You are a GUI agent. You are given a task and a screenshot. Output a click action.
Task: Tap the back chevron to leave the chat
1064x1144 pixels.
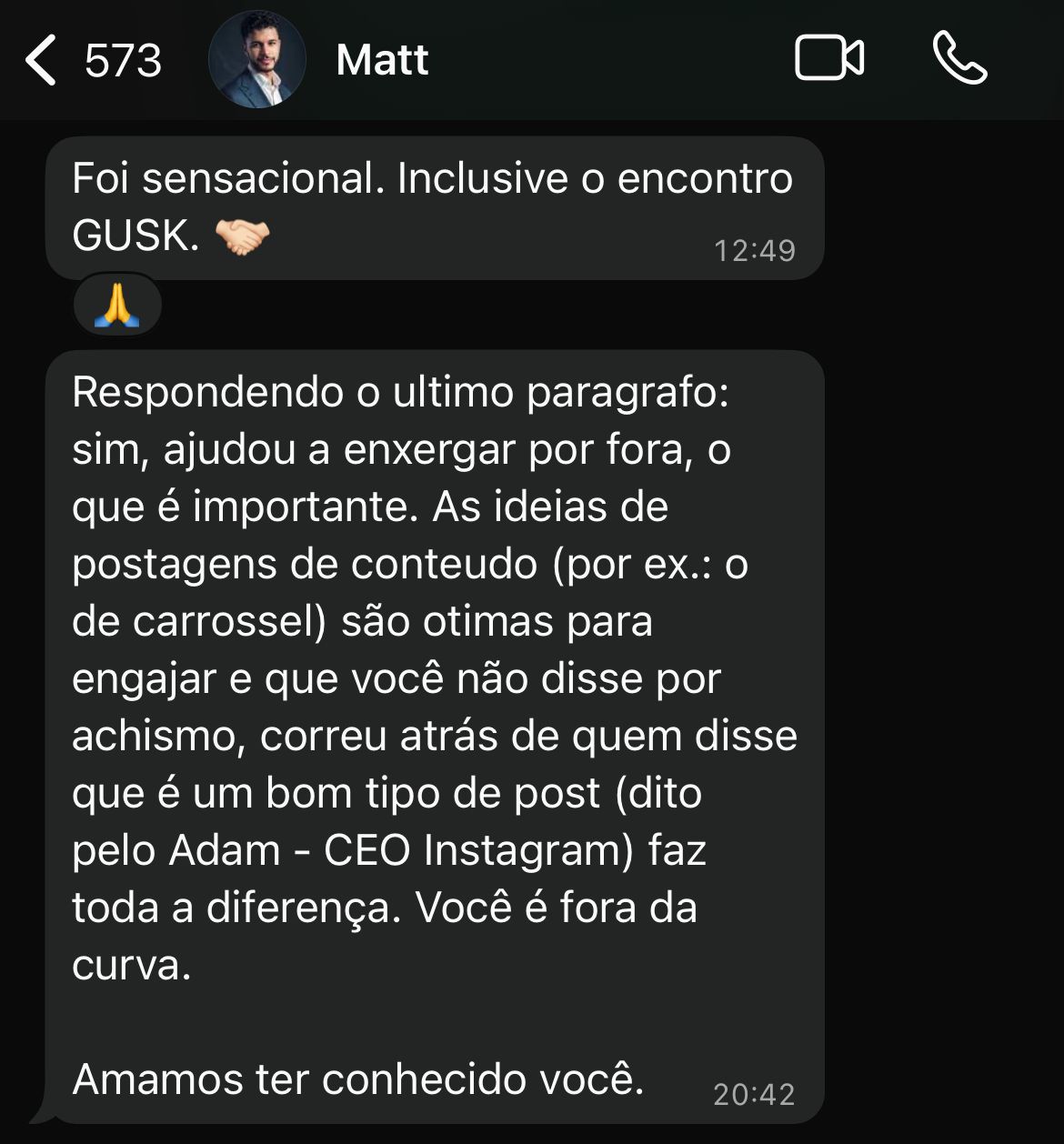[x=41, y=61]
